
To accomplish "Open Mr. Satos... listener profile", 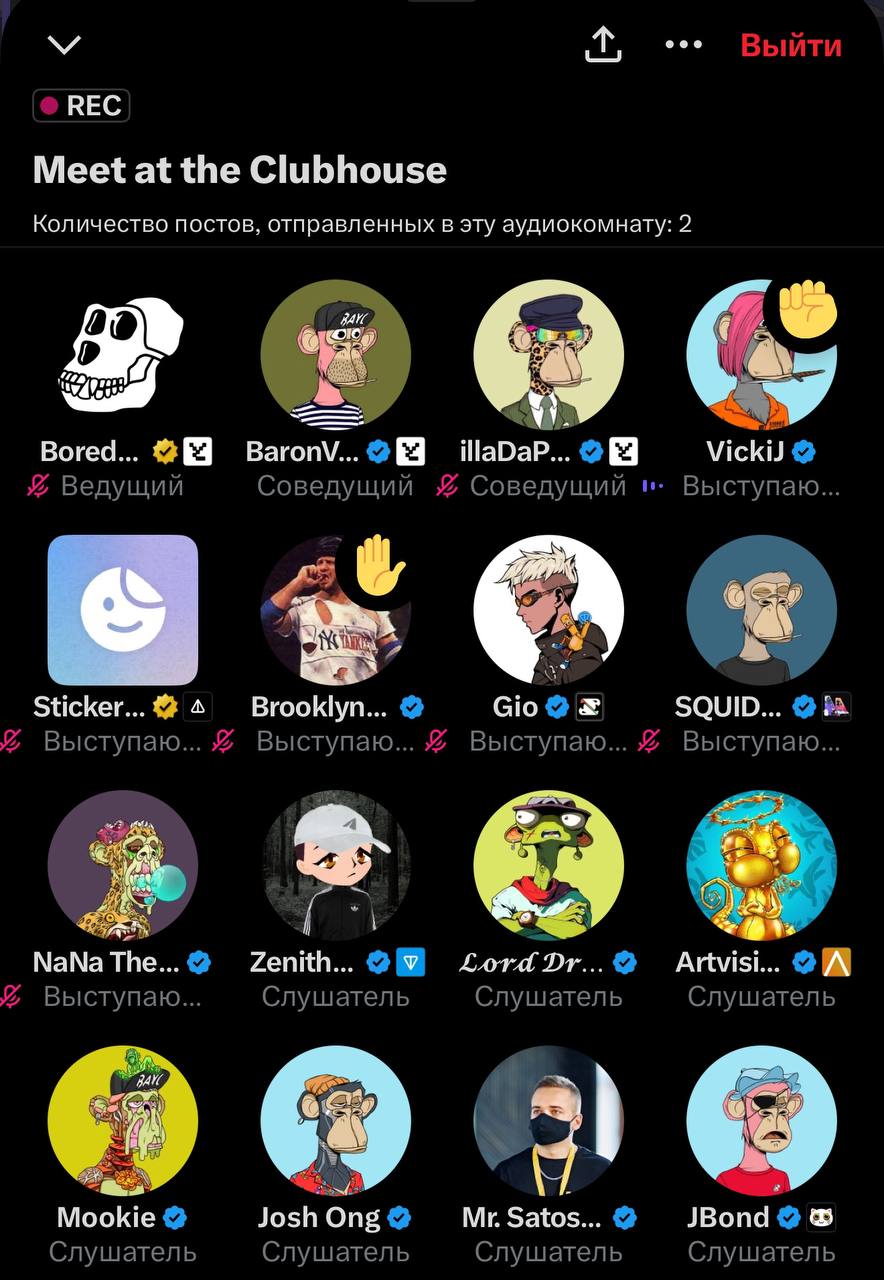I will tap(548, 1120).
